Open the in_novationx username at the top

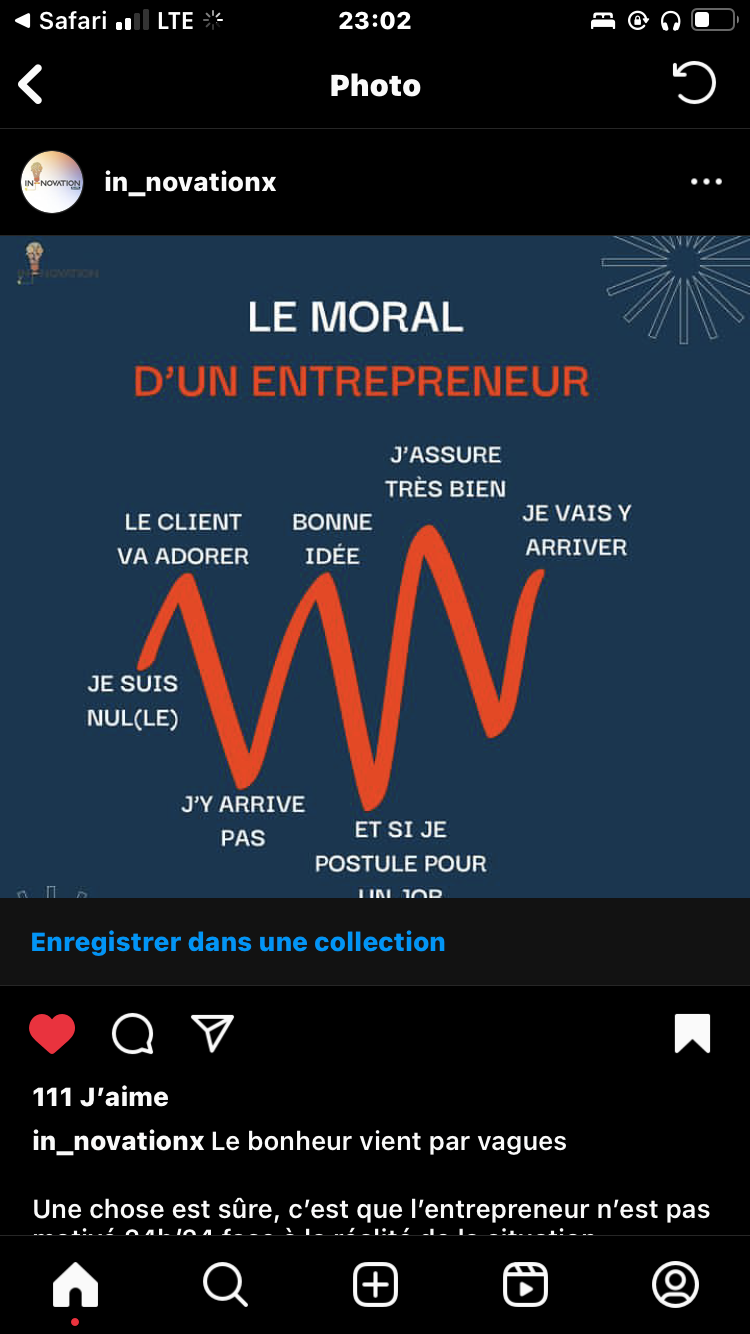point(190,182)
